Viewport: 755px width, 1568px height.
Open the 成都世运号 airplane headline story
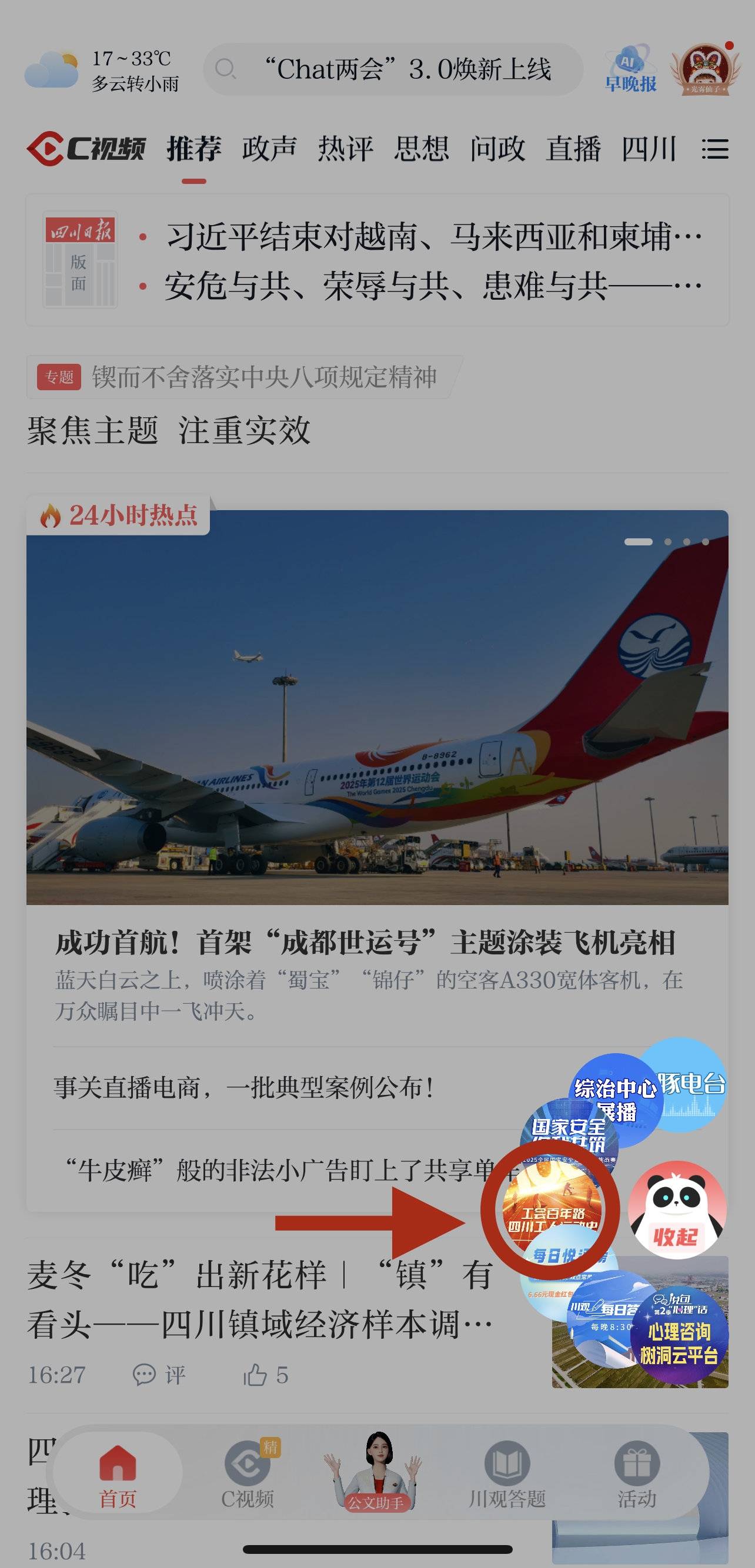click(x=365, y=943)
